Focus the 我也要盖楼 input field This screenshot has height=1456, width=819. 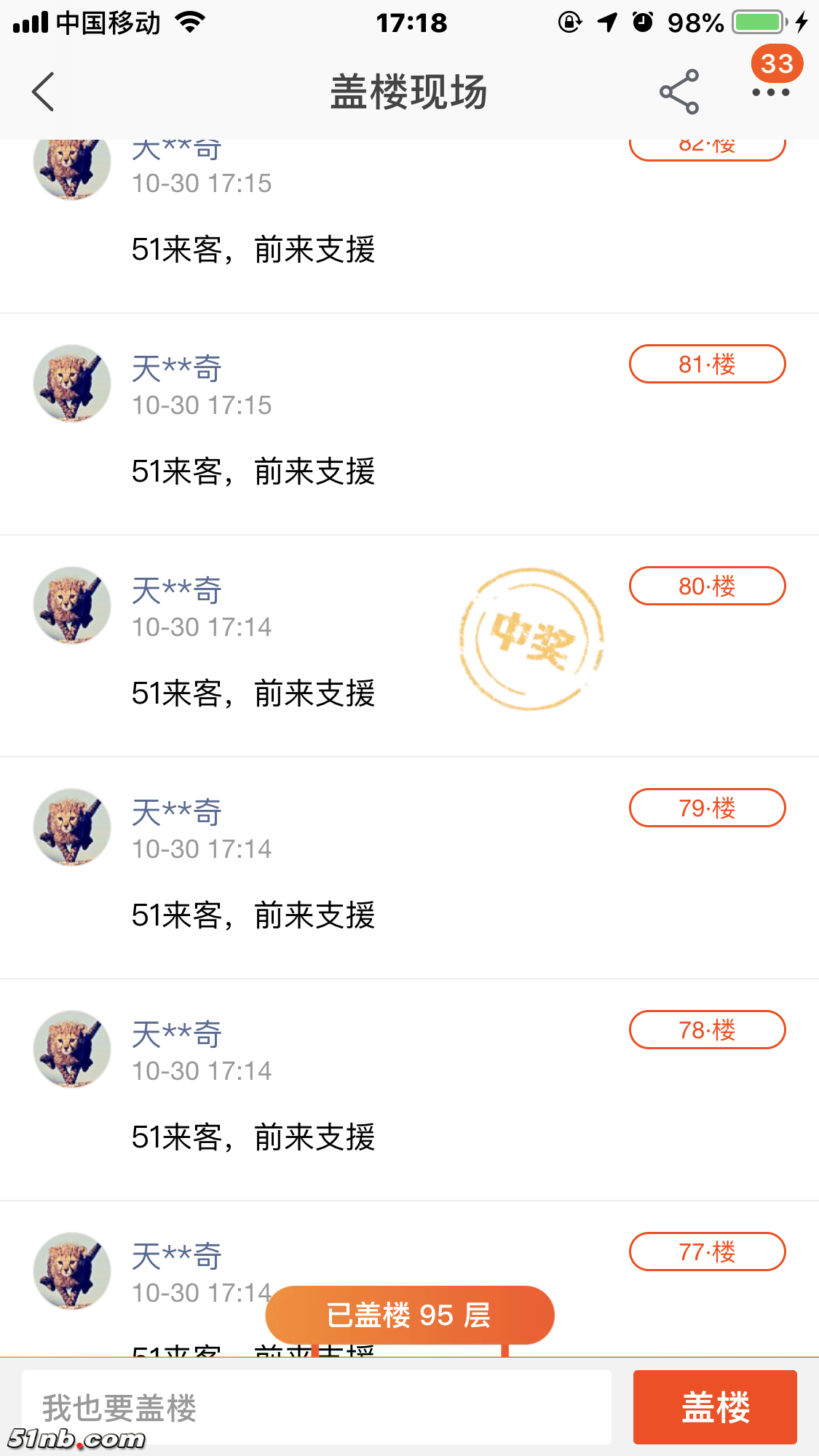317,1407
